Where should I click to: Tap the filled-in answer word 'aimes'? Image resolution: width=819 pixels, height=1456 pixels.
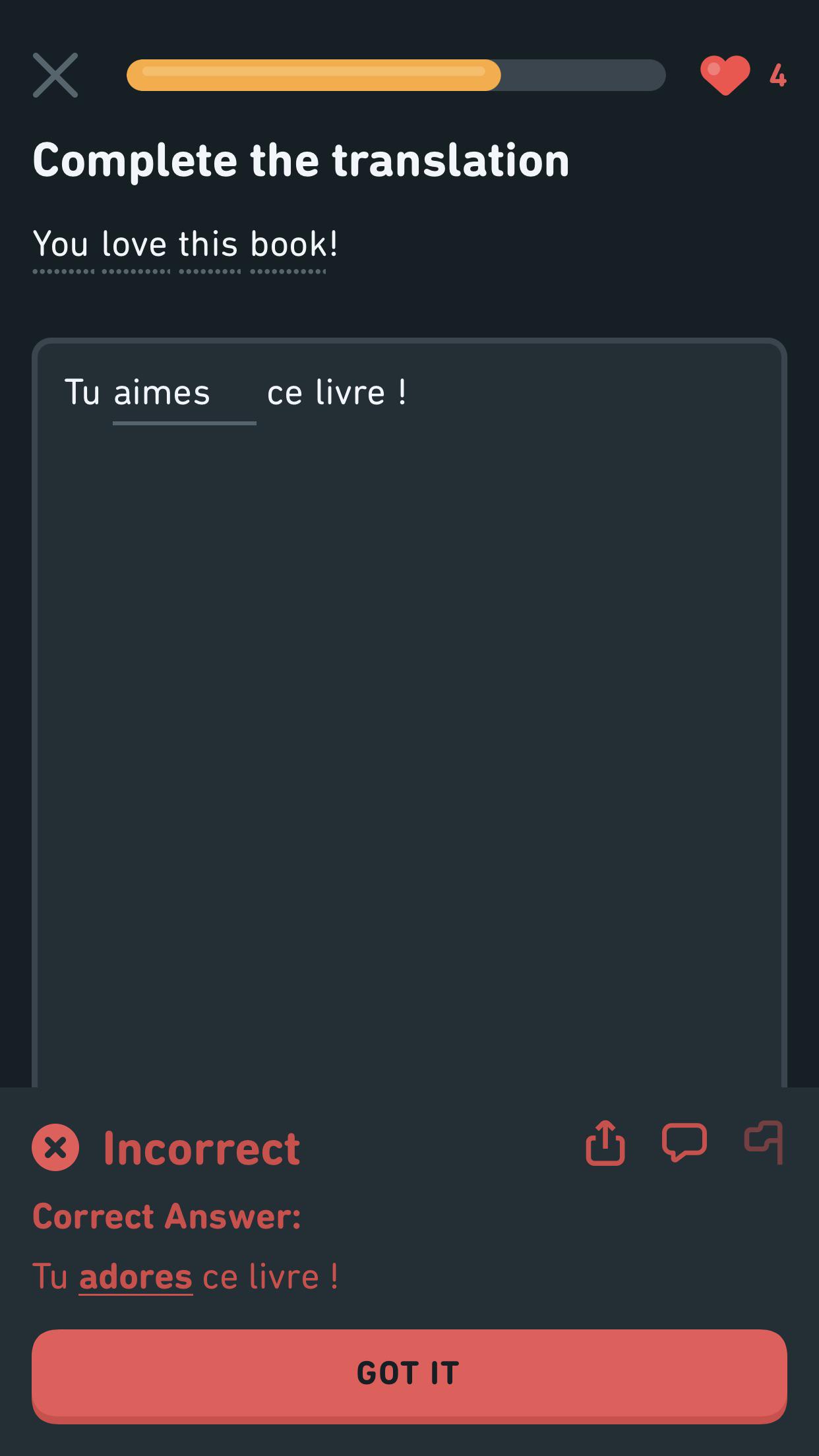160,392
